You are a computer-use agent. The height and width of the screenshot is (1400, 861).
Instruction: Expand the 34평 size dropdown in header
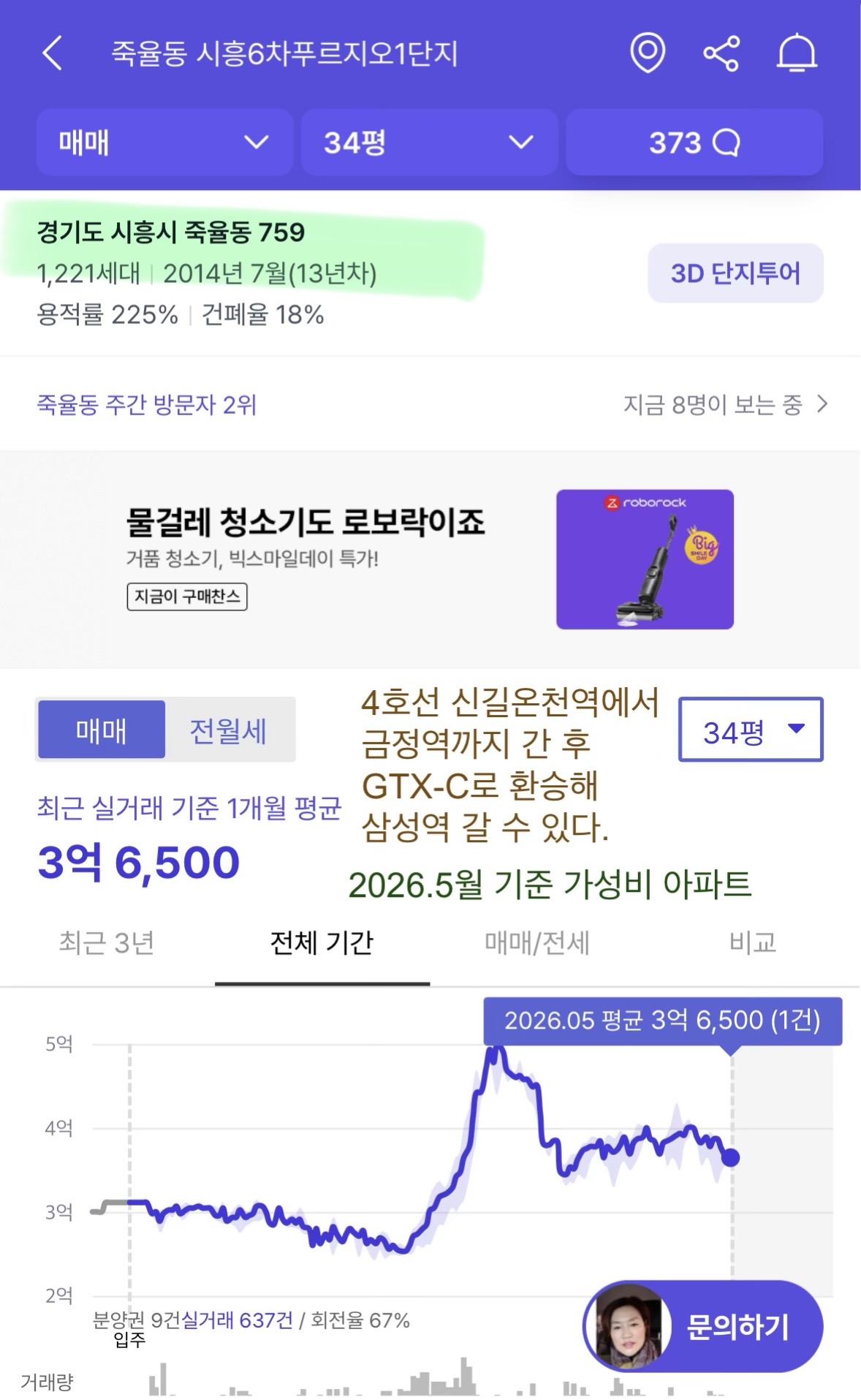click(429, 142)
